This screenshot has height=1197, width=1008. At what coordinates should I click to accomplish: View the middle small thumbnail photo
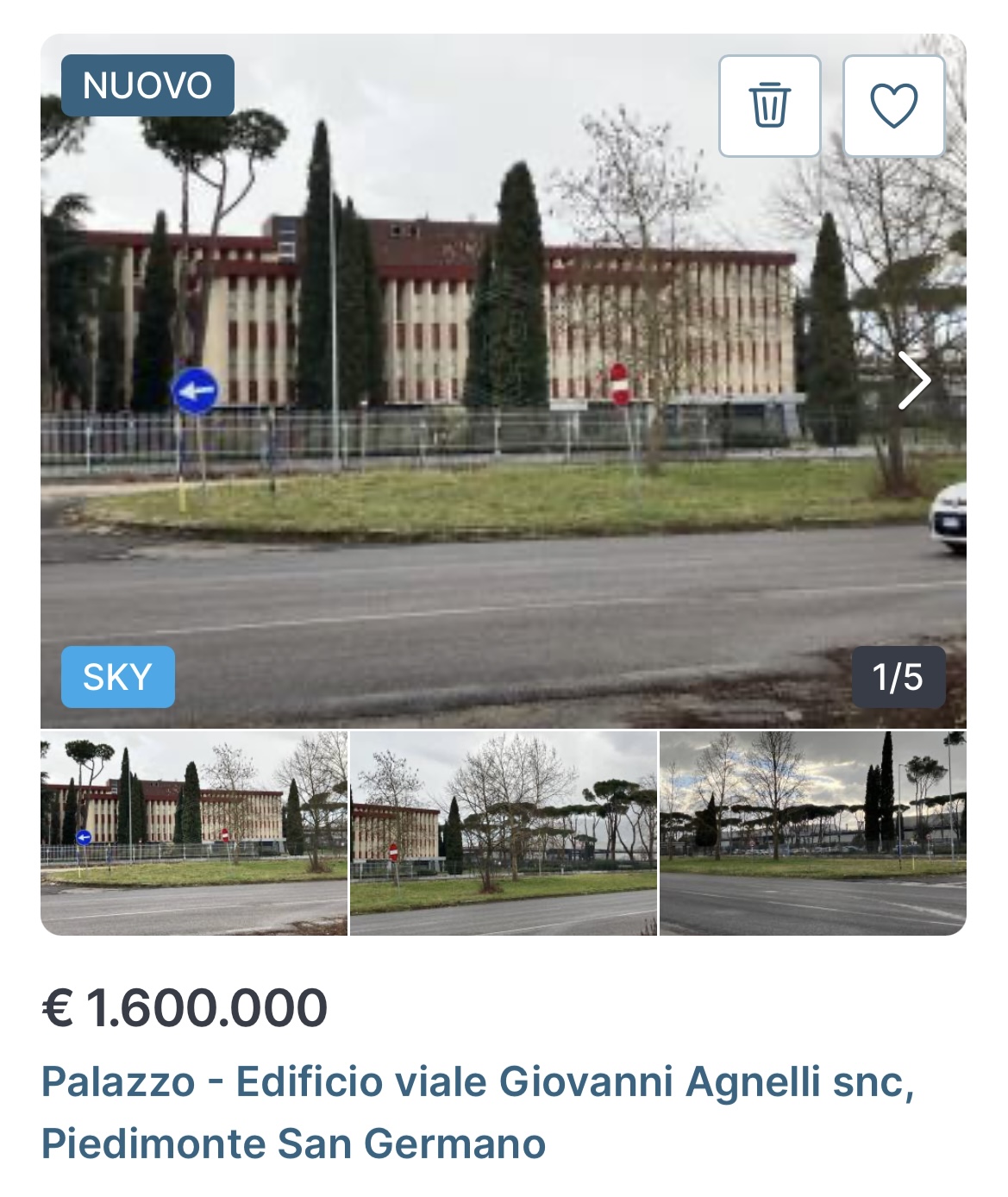tap(504, 833)
